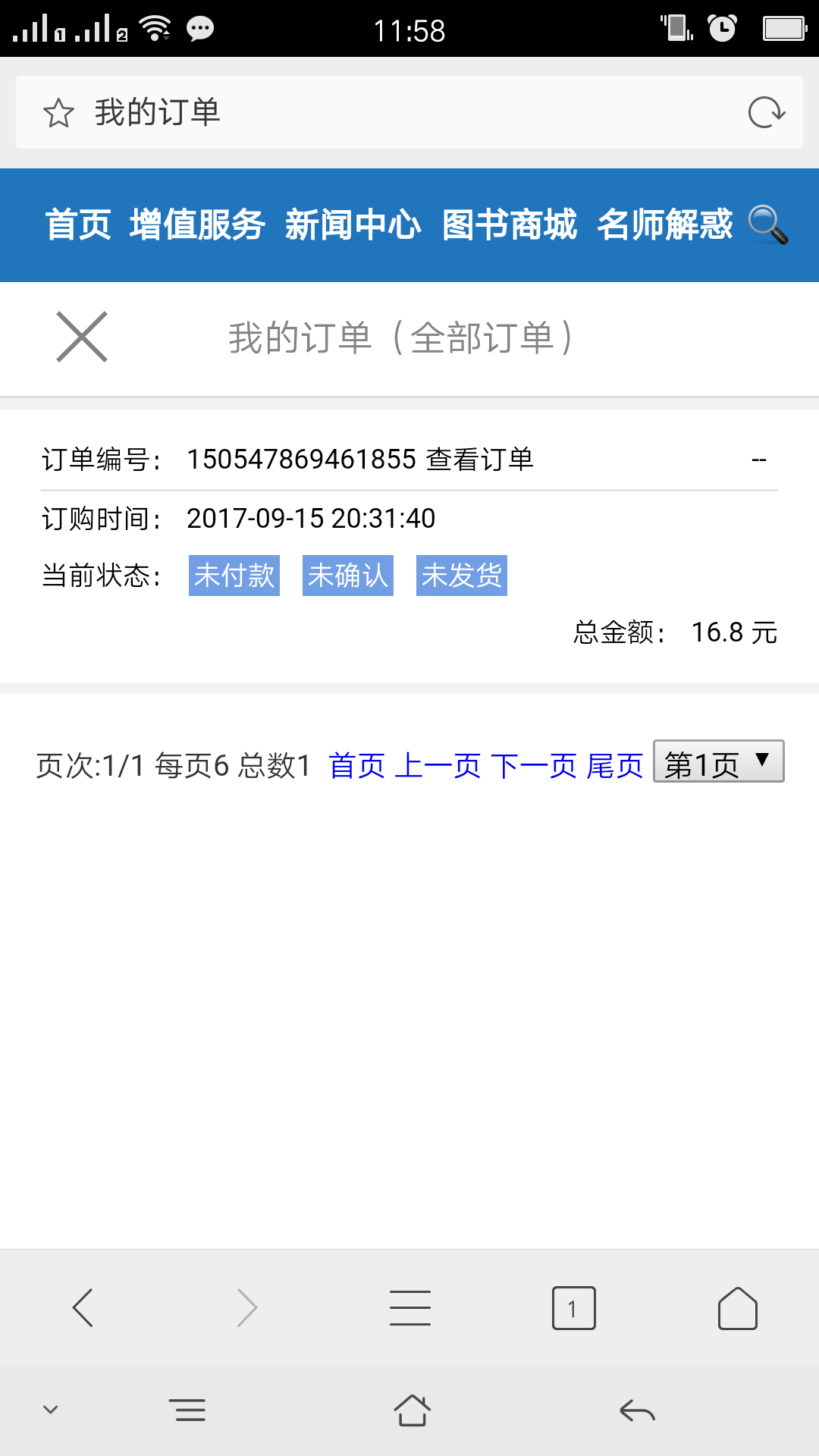This screenshot has height=1456, width=819.
Task: Show open tabs via the tab counter
Action: tap(573, 1307)
